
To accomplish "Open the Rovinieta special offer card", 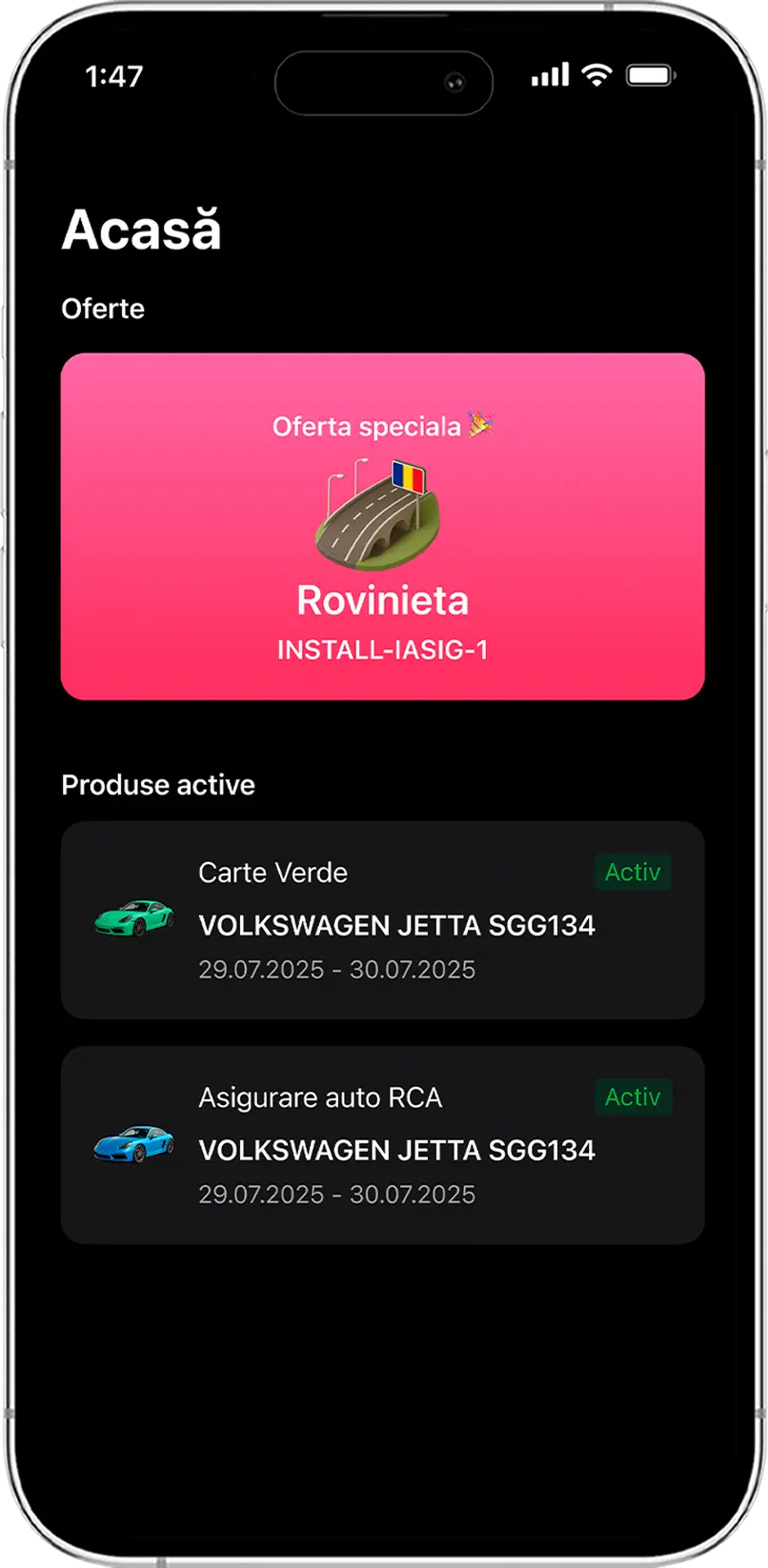I will click(x=382, y=527).
